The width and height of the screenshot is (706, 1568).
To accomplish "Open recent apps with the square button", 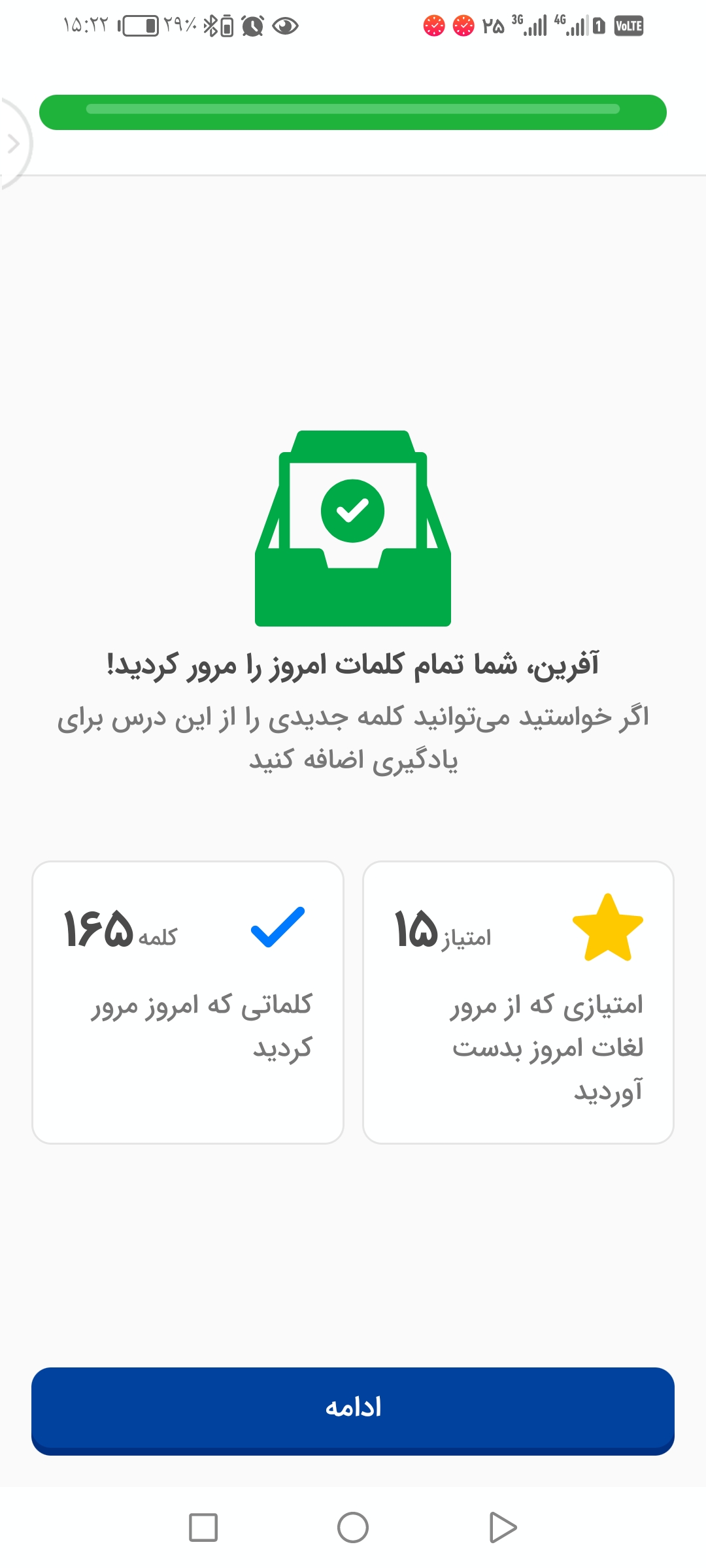I will click(203, 1527).
